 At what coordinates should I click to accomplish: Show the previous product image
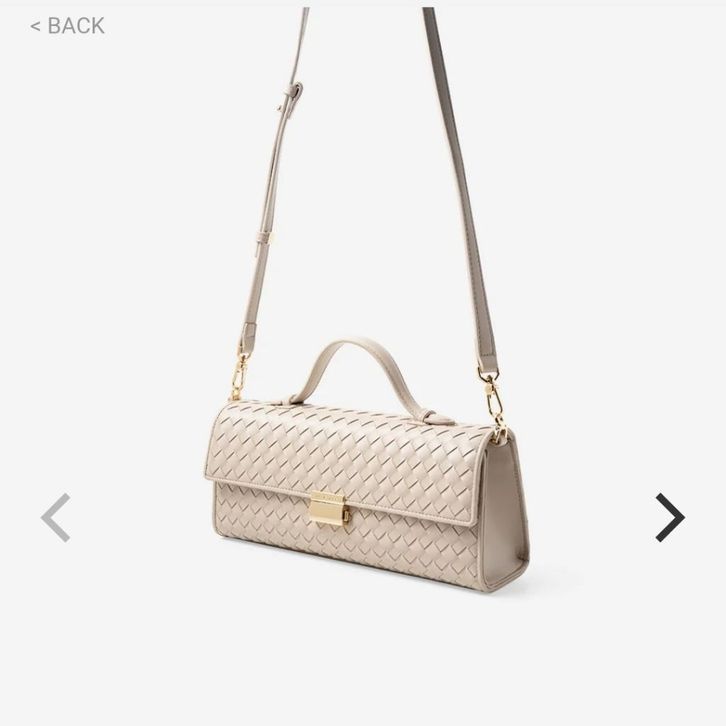55,517
